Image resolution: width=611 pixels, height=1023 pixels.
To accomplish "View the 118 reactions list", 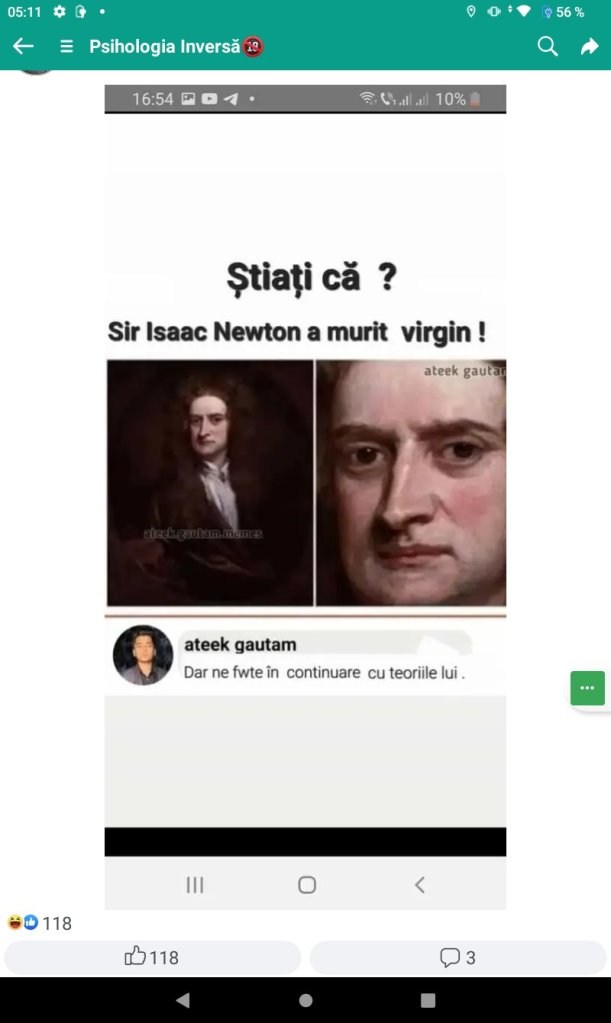I will pyautogui.click(x=40, y=923).
